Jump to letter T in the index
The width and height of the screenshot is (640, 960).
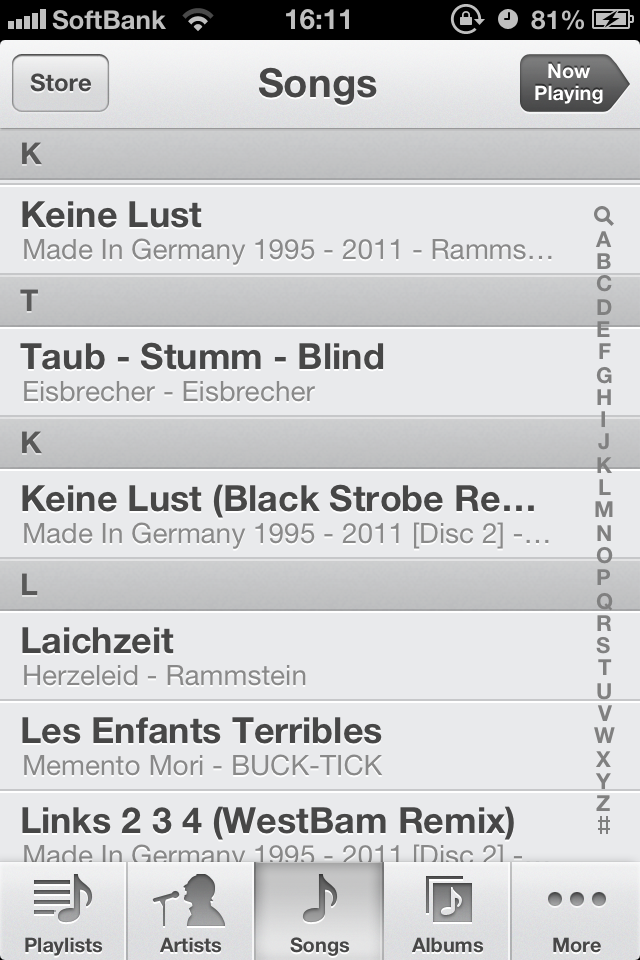tap(603, 667)
